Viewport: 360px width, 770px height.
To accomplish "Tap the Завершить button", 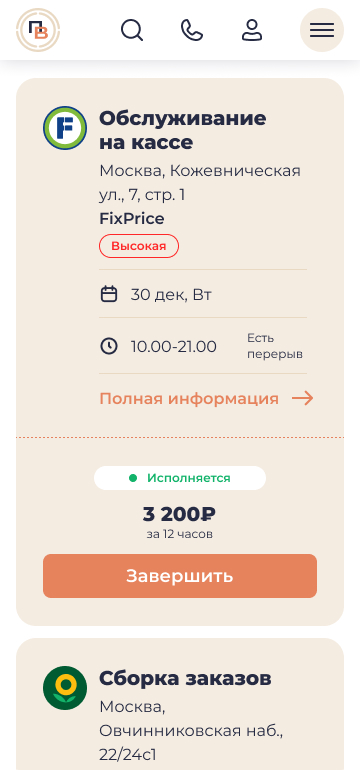I will (x=180, y=576).
